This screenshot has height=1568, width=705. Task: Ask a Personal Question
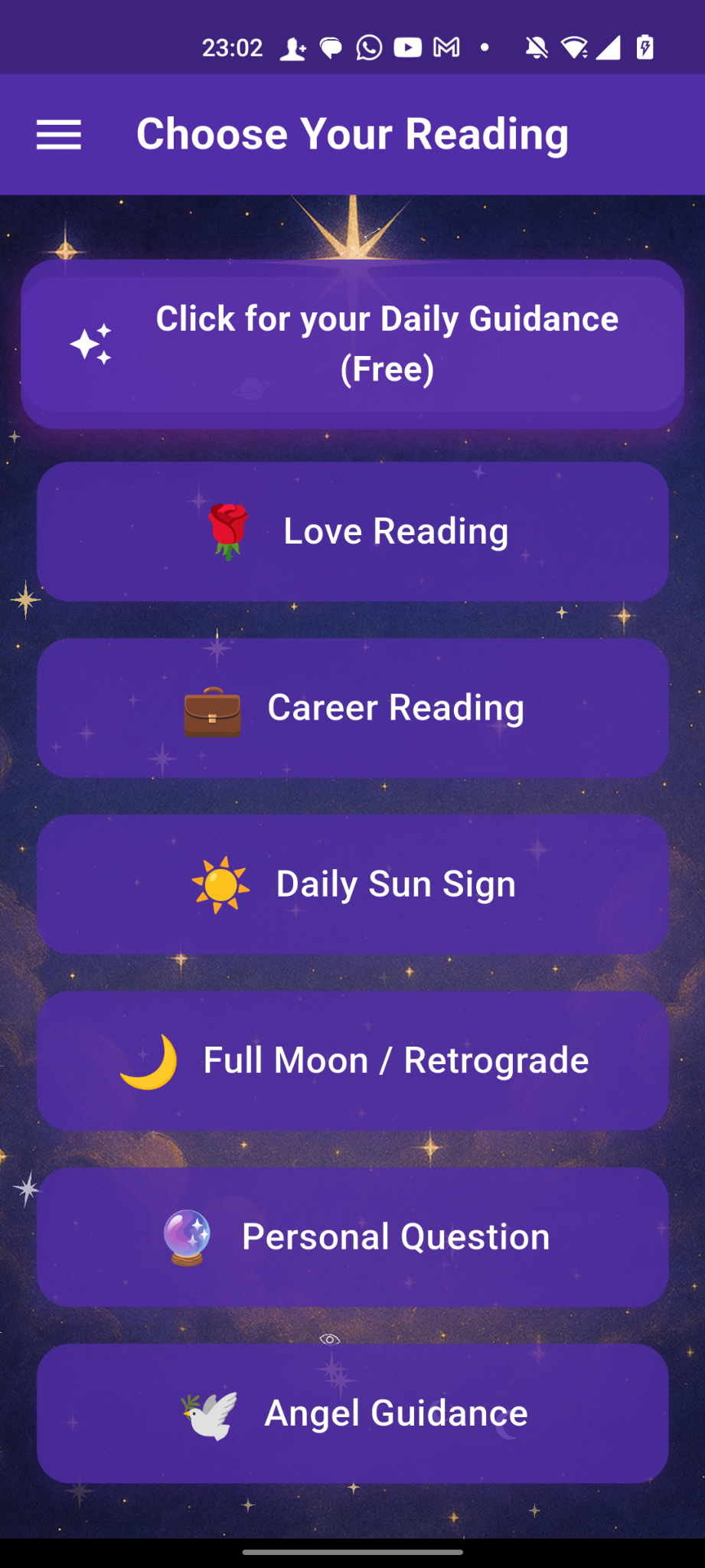(x=352, y=1237)
